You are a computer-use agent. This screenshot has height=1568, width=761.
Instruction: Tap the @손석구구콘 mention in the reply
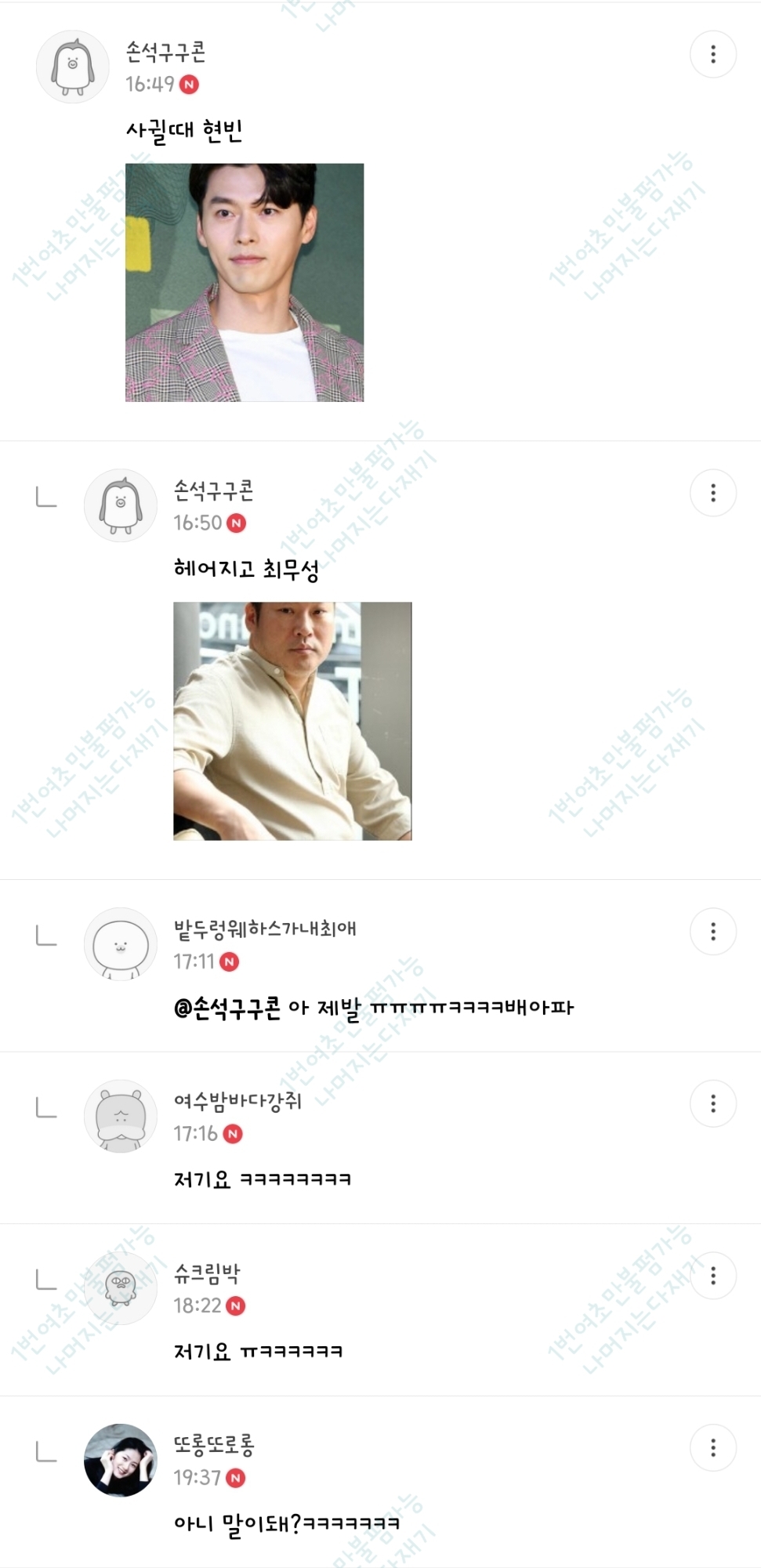[226, 1008]
